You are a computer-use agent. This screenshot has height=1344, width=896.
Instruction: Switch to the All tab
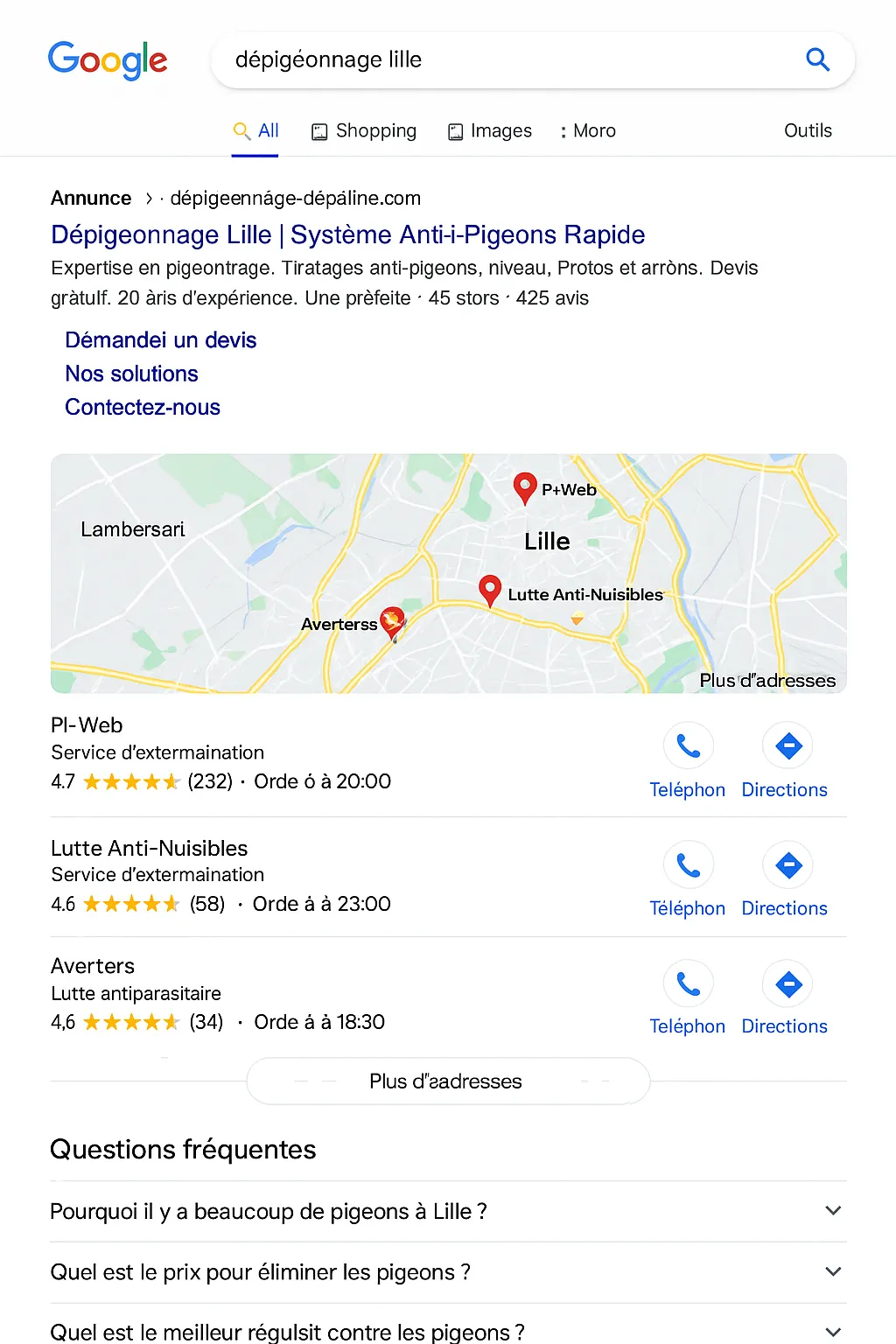(x=255, y=130)
